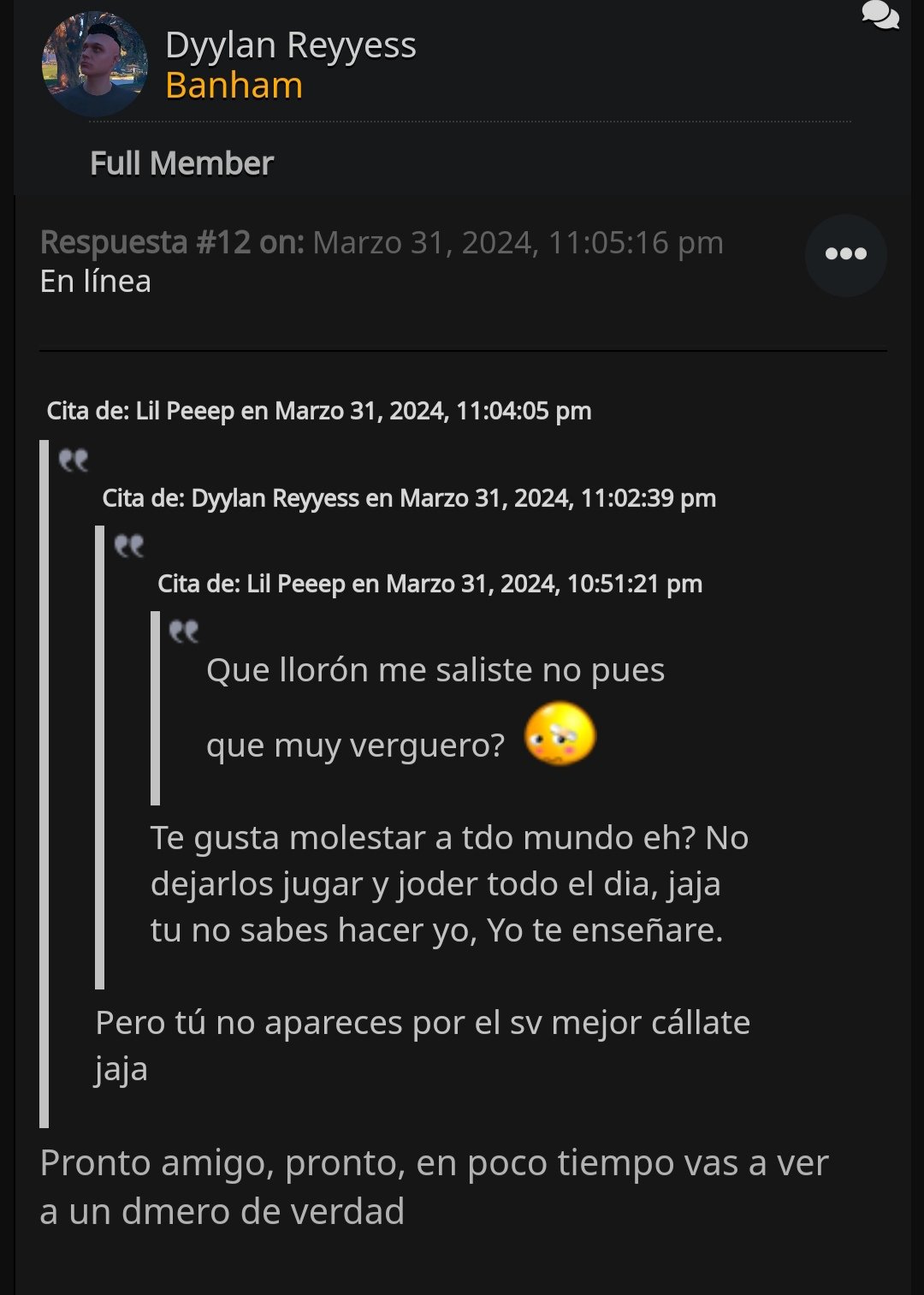The width and height of the screenshot is (924, 1295).
Task: Open Dyylan Reyyess profile from username
Action: 290,45
